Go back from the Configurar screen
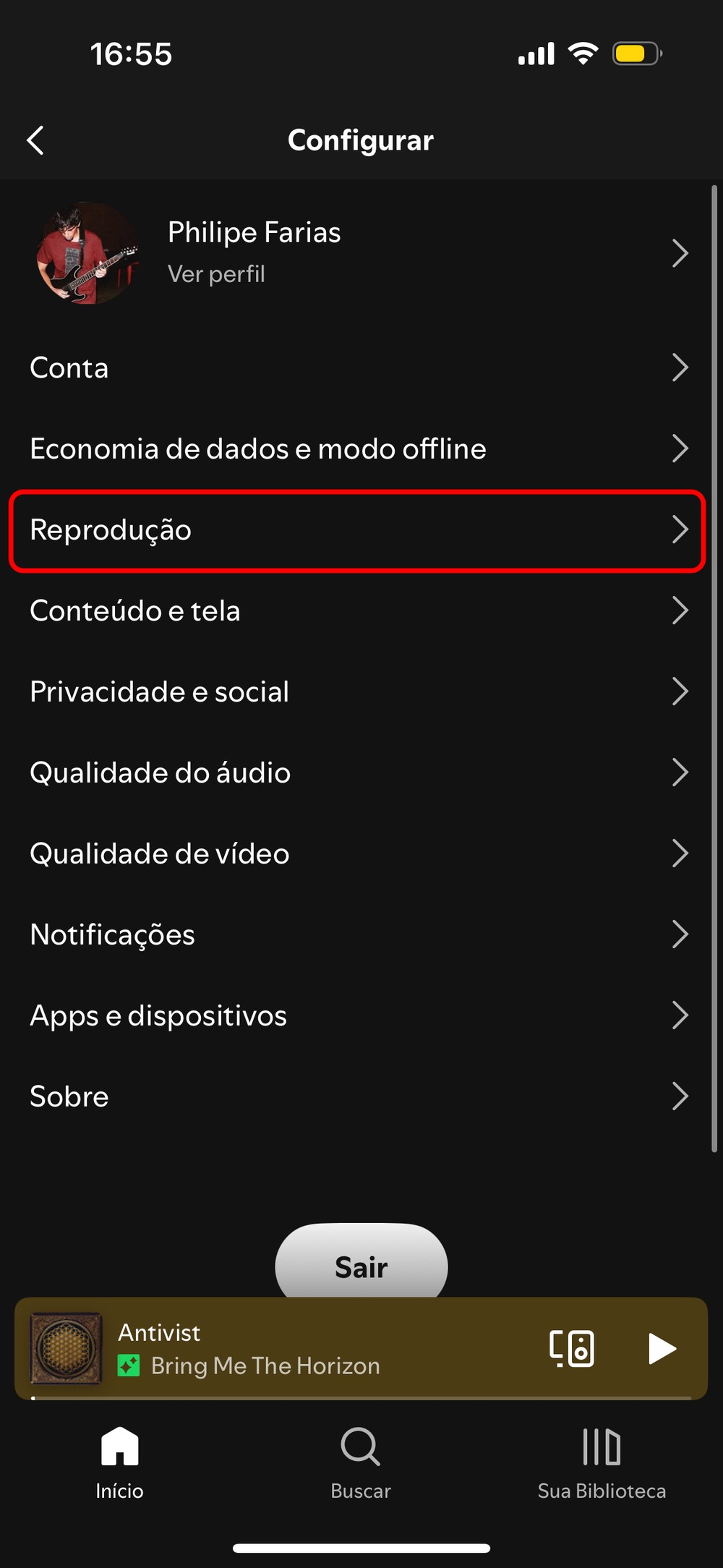Image resolution: width=723 pixels, height=1568 pixels. click(35, 140)
